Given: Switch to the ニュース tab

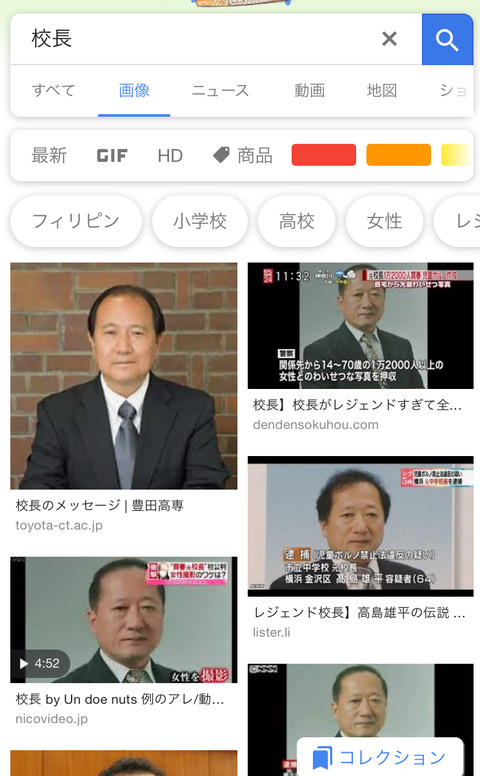Looking at the screenshot, I should (220, 91).
